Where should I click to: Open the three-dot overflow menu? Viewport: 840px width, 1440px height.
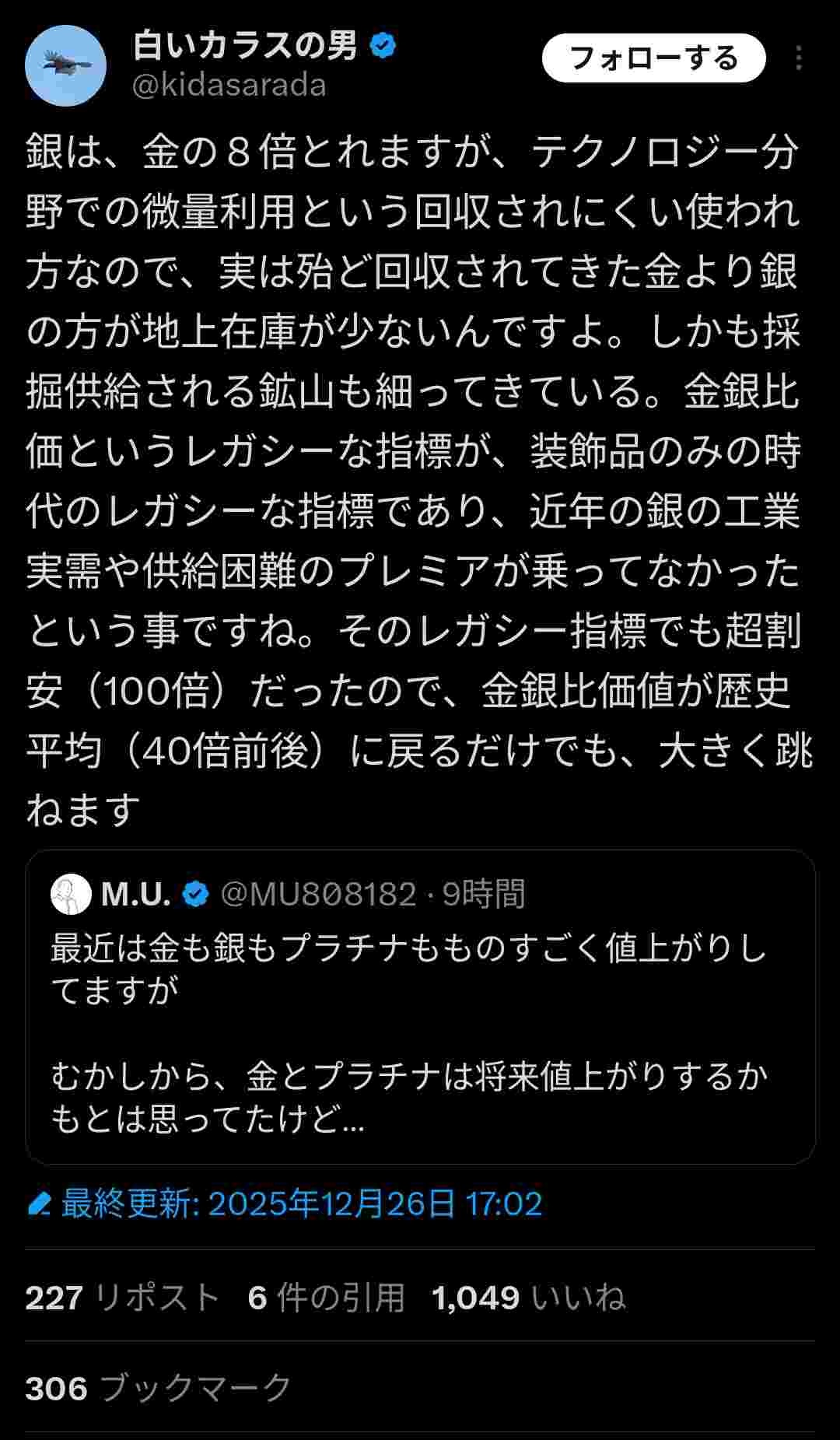799,58
